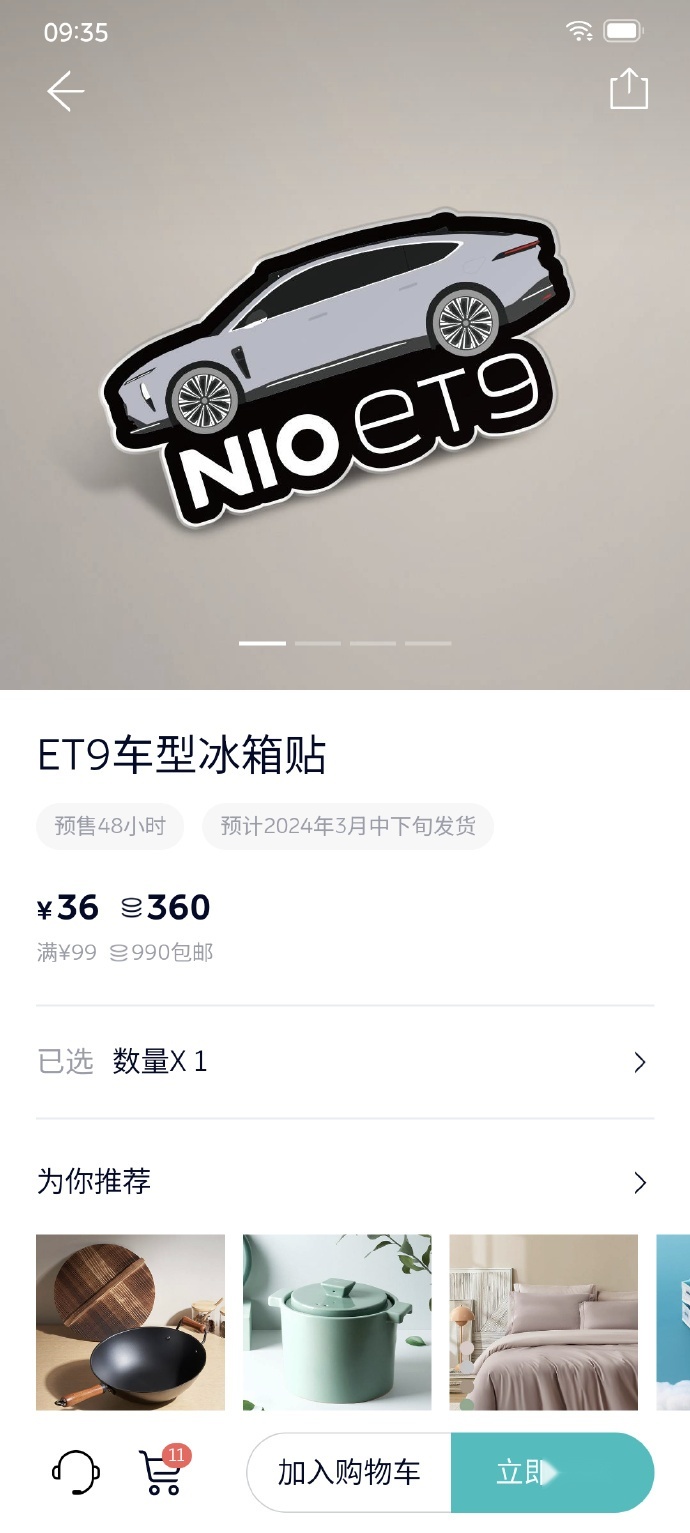Open the selected quantity options row
The width and height of the screenshot is (690, 1533).
345,1062
